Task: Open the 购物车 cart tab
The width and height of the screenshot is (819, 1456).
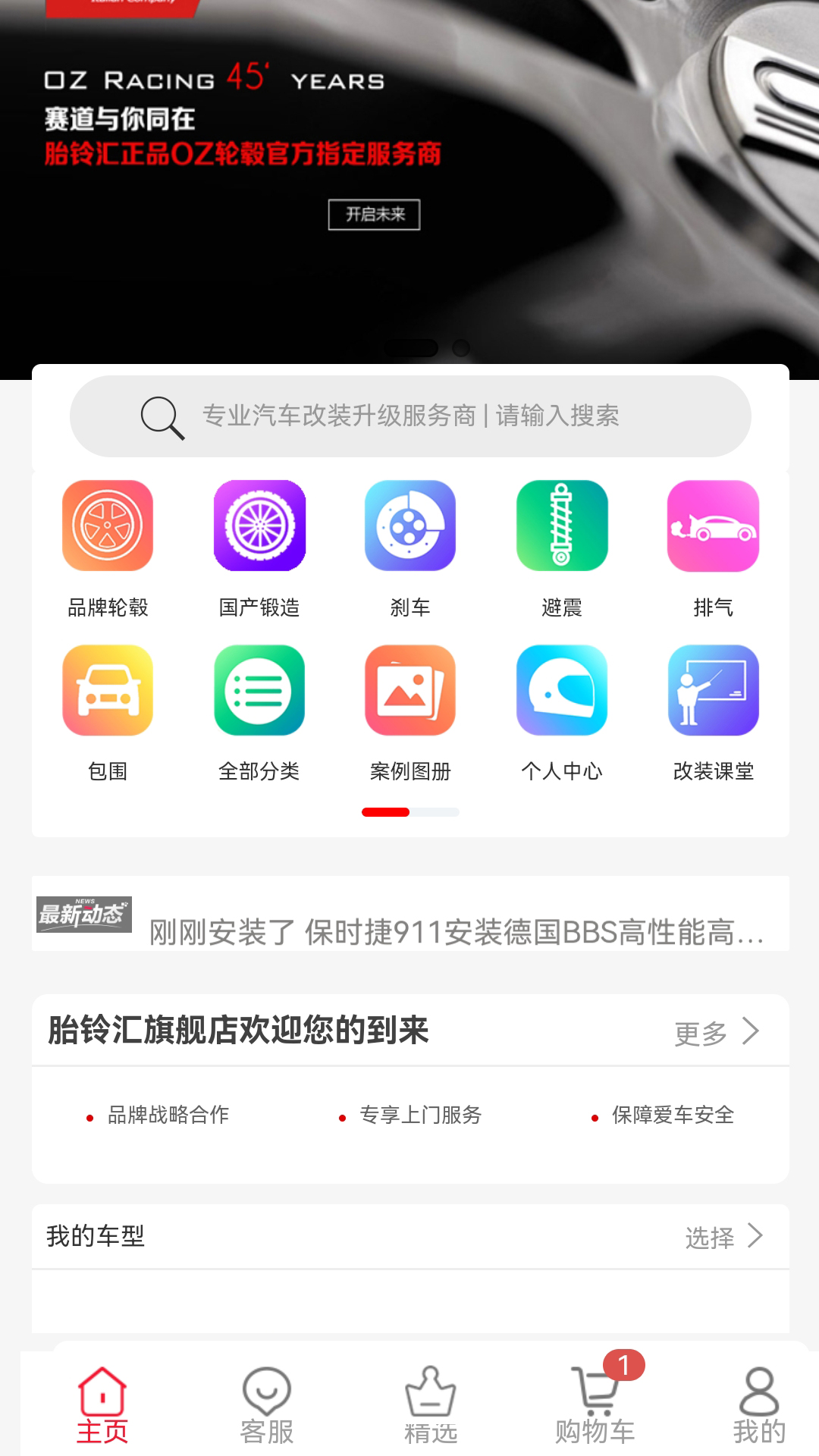Action: coord(595,1406)
